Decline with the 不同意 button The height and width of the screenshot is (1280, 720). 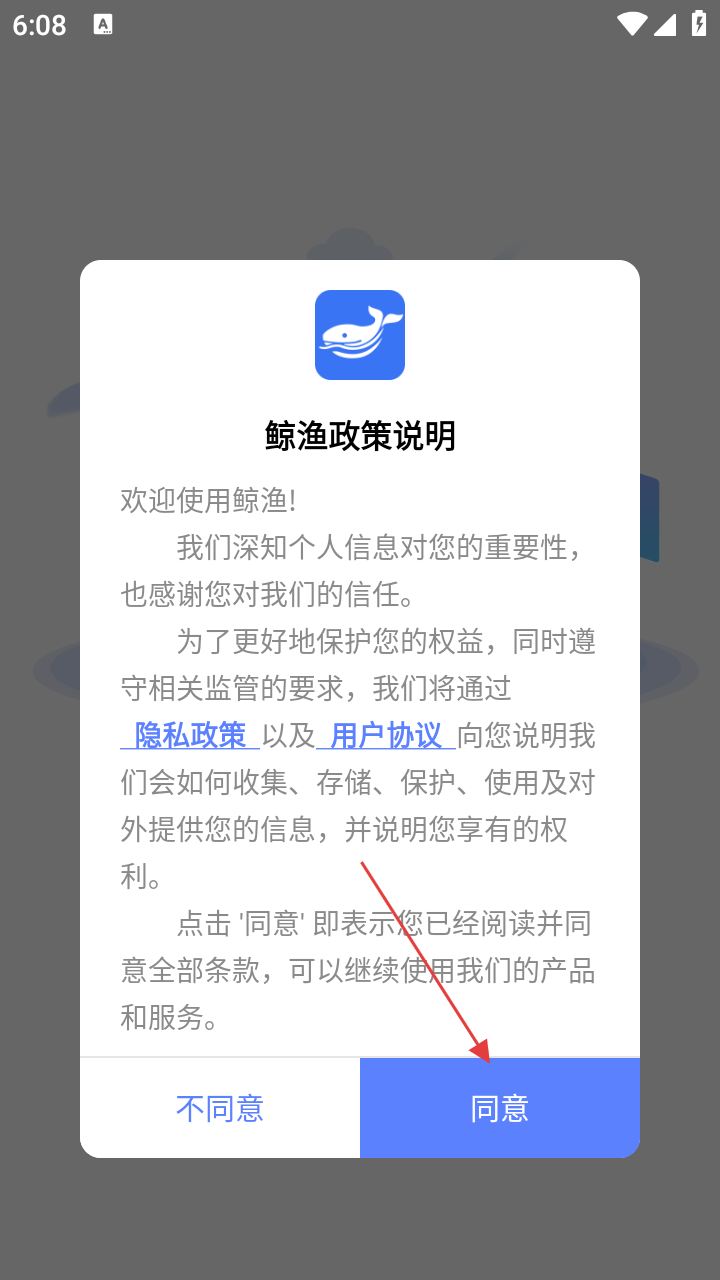pyautogui.click(x=220, y=1108)
